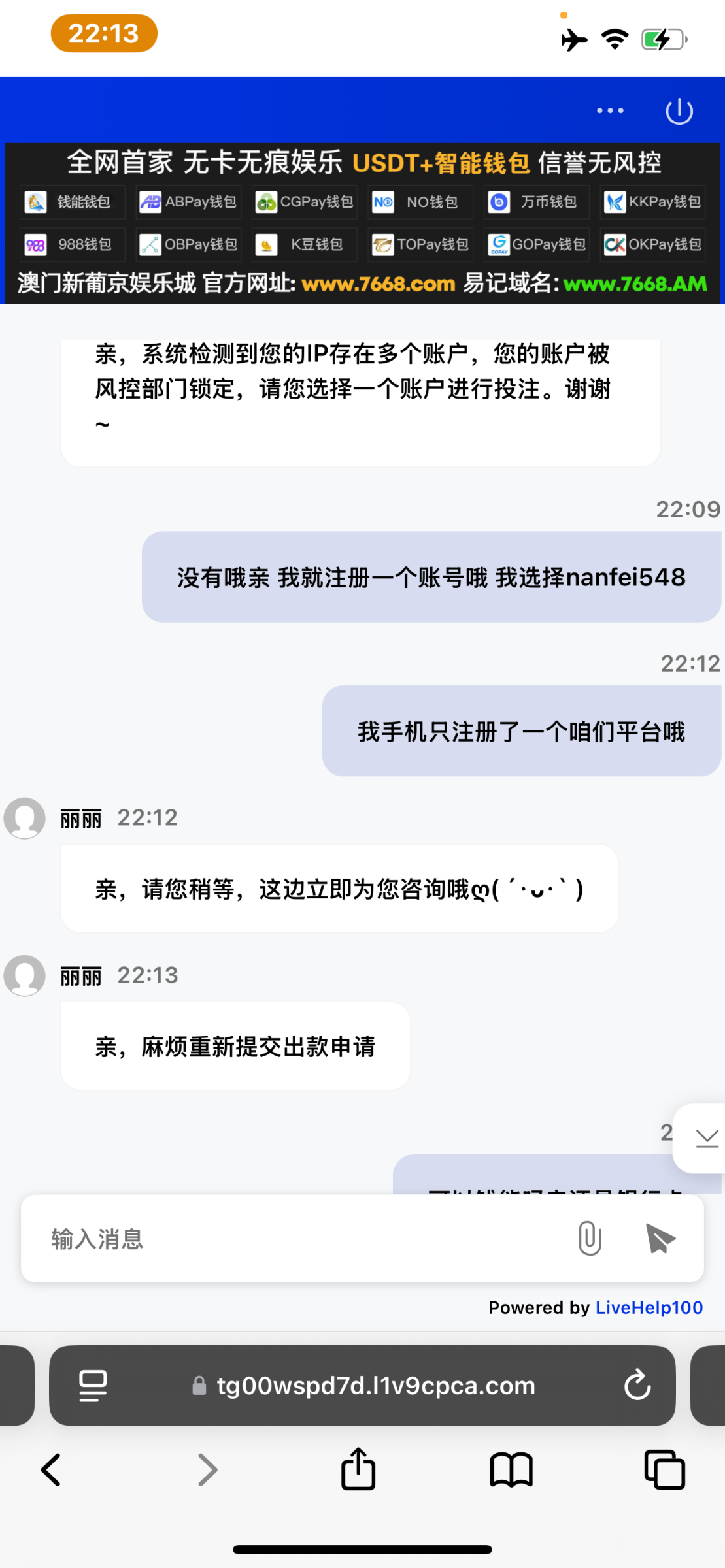Open the three-dot more options menu

pyautogui.click(x=610, y=111)
